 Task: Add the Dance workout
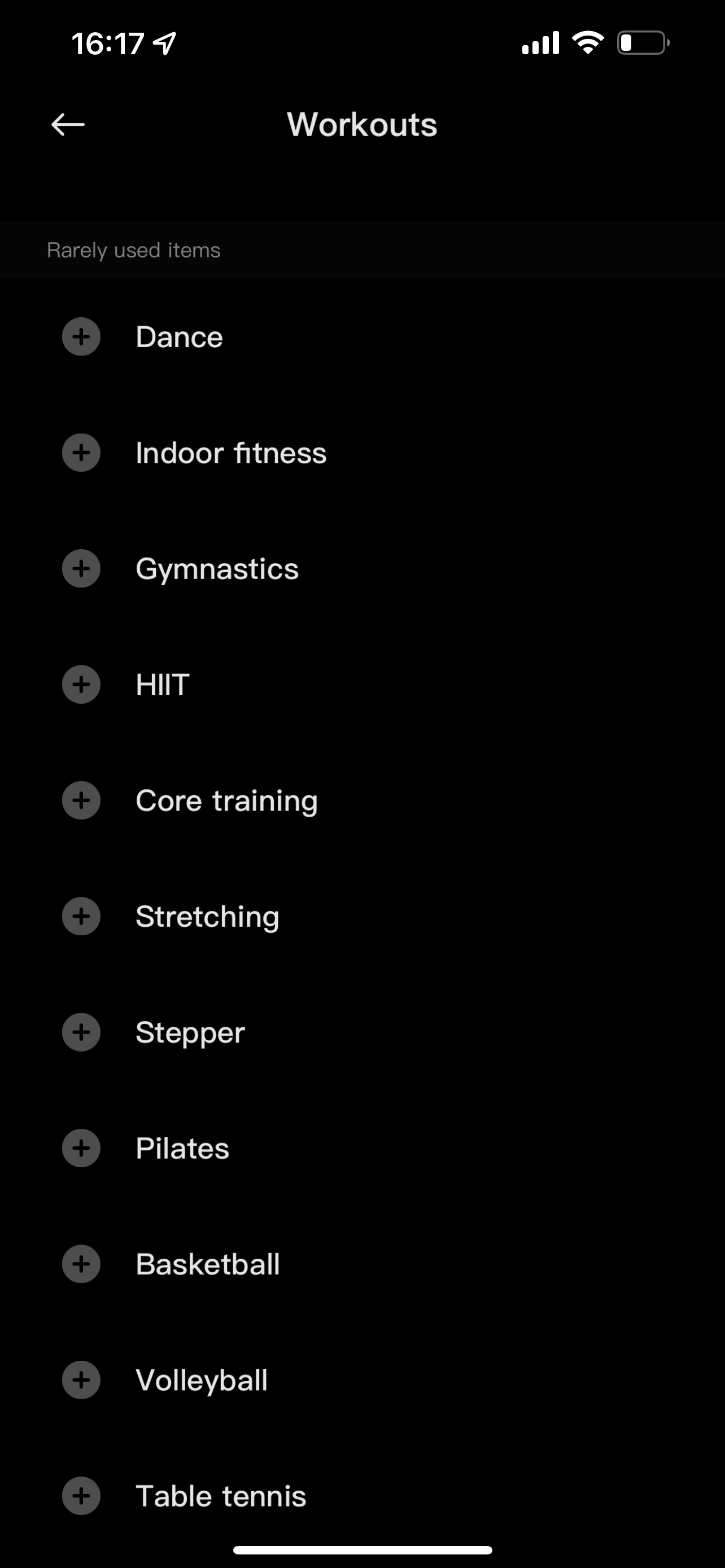click(x=81, y=336)
